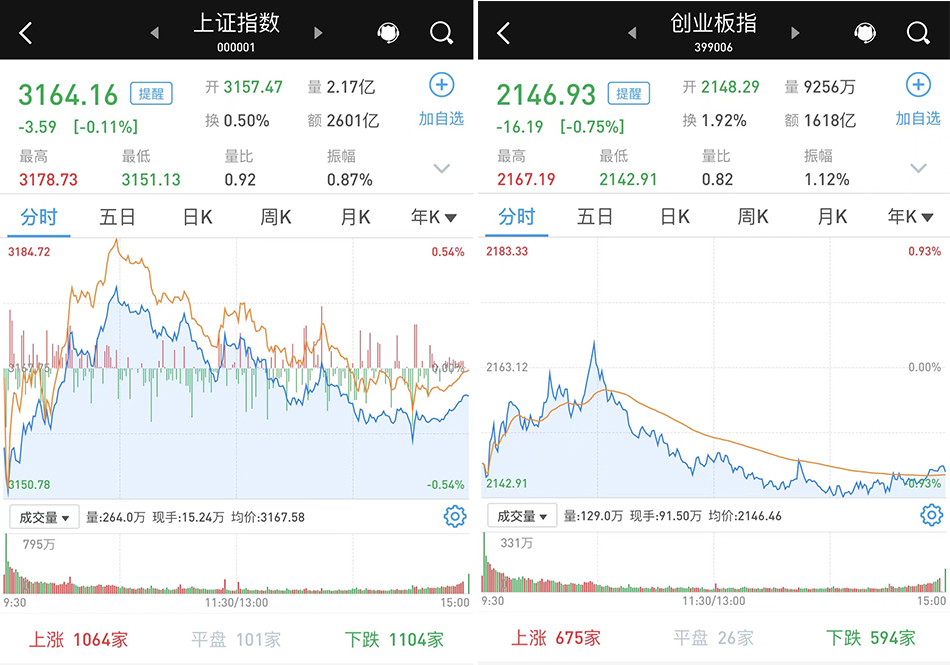The height and width of the screenshot is (665, 950).
Task: Set a 提醒 alert for 上证指数
Action: point(154,94)
